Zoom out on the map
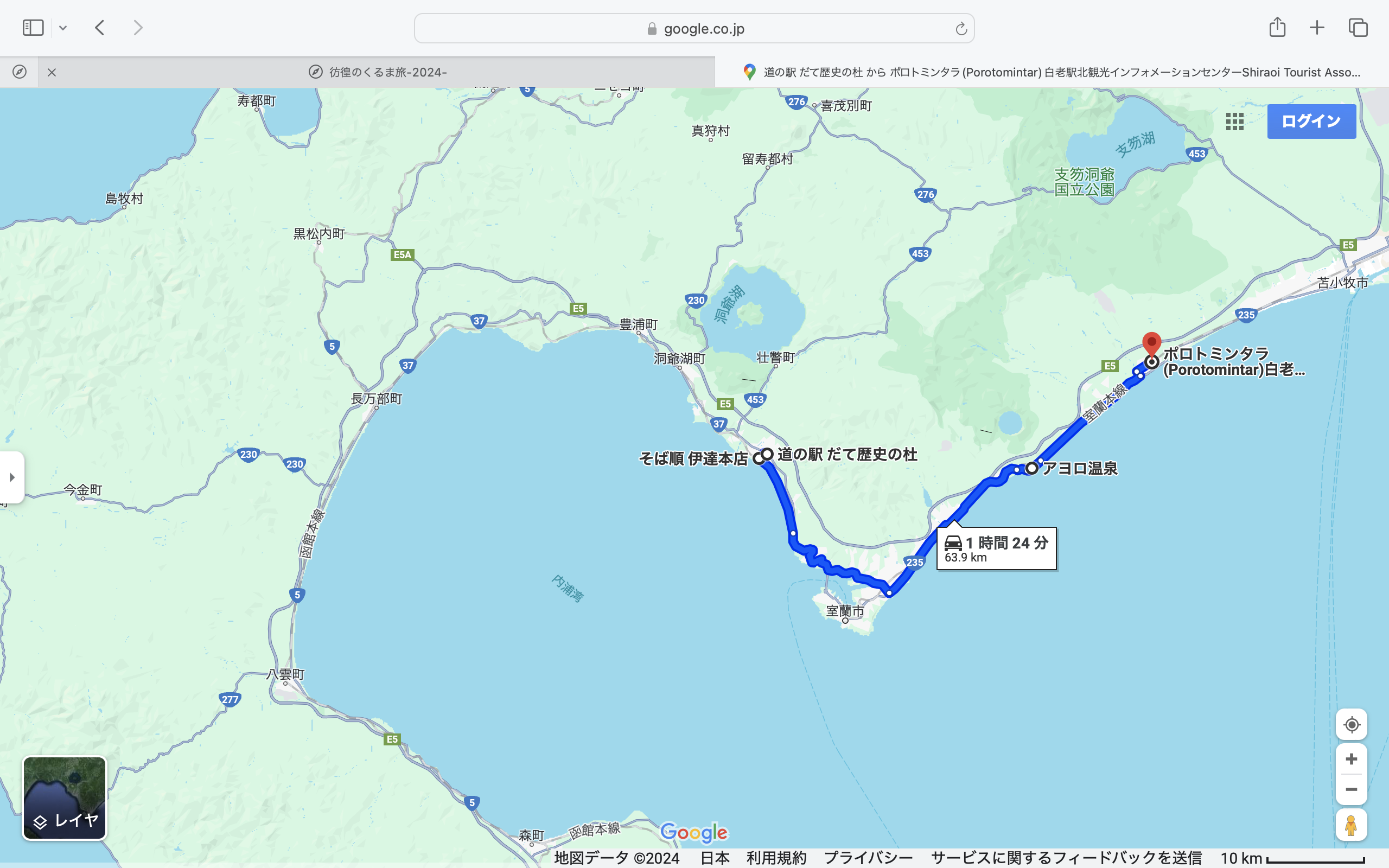This screenshot has height=868, width=1389. (x=1351, y=790)
